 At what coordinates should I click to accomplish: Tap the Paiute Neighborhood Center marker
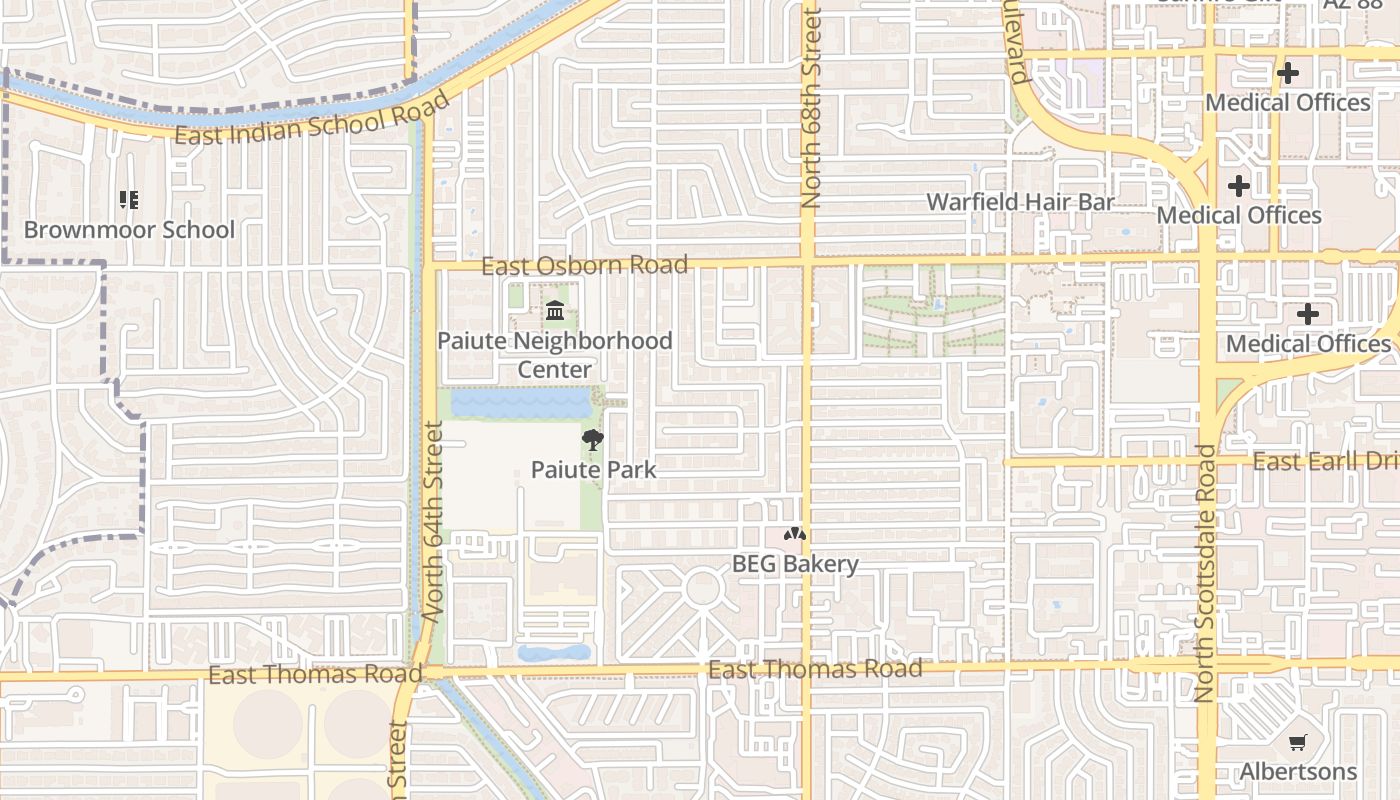(555, 312)
